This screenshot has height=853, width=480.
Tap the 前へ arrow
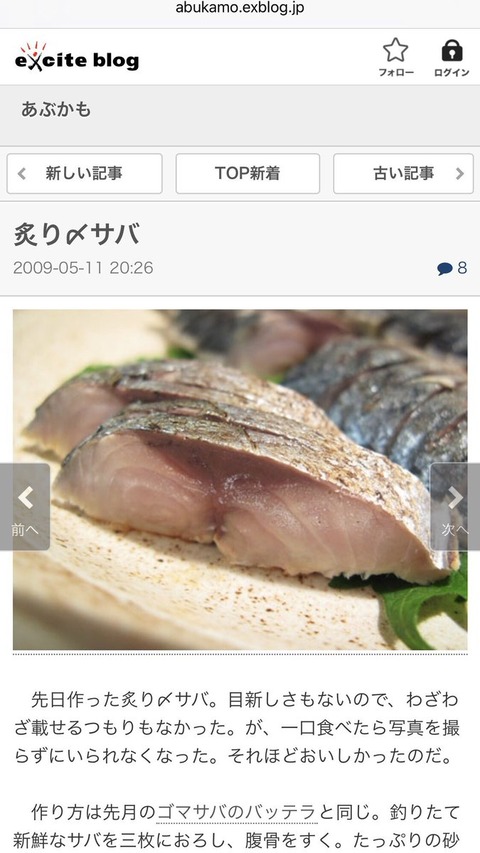pyautogui.click(x=25, y=506)
